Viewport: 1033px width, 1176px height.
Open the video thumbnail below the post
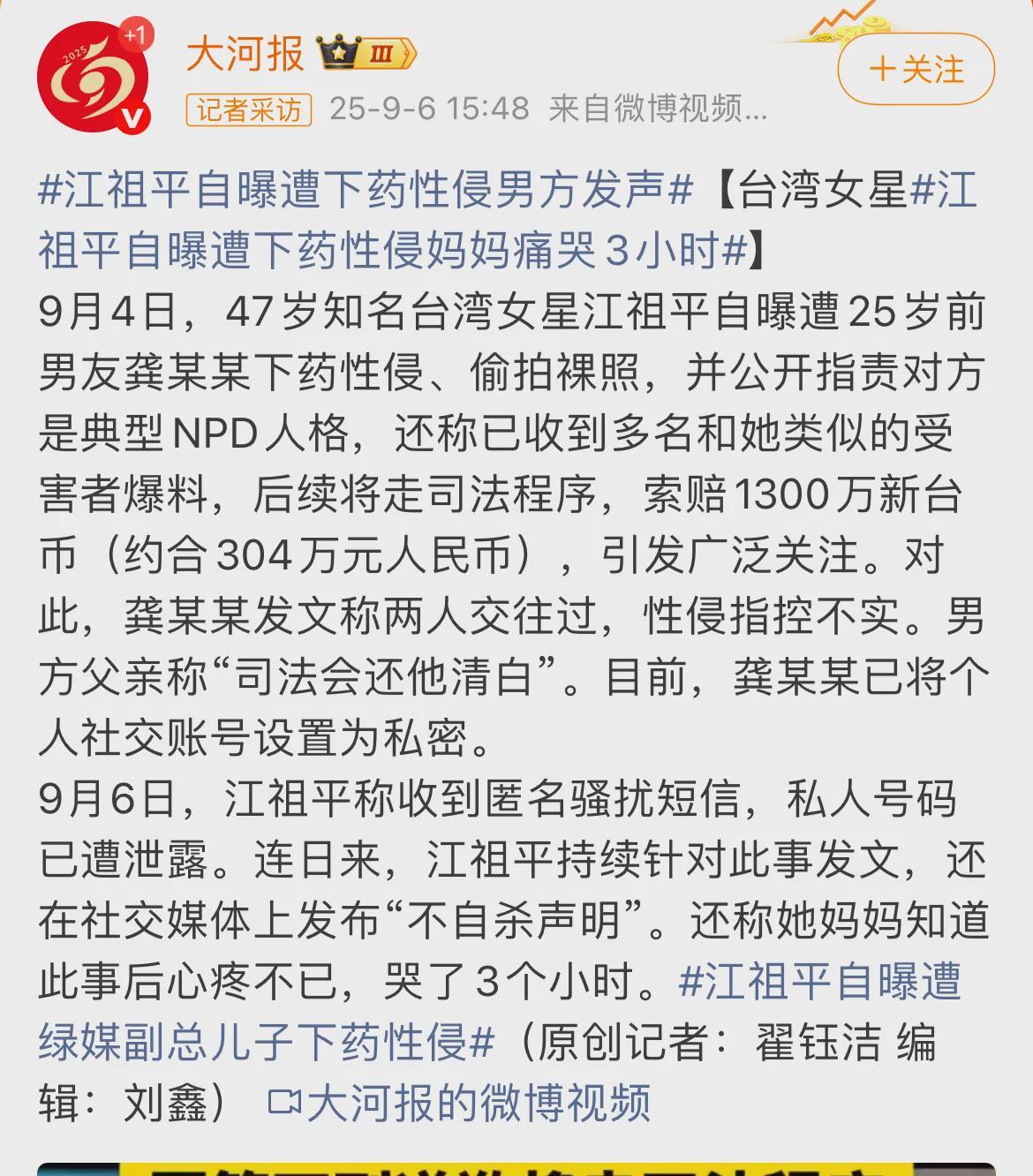(x=516, y=1168)
